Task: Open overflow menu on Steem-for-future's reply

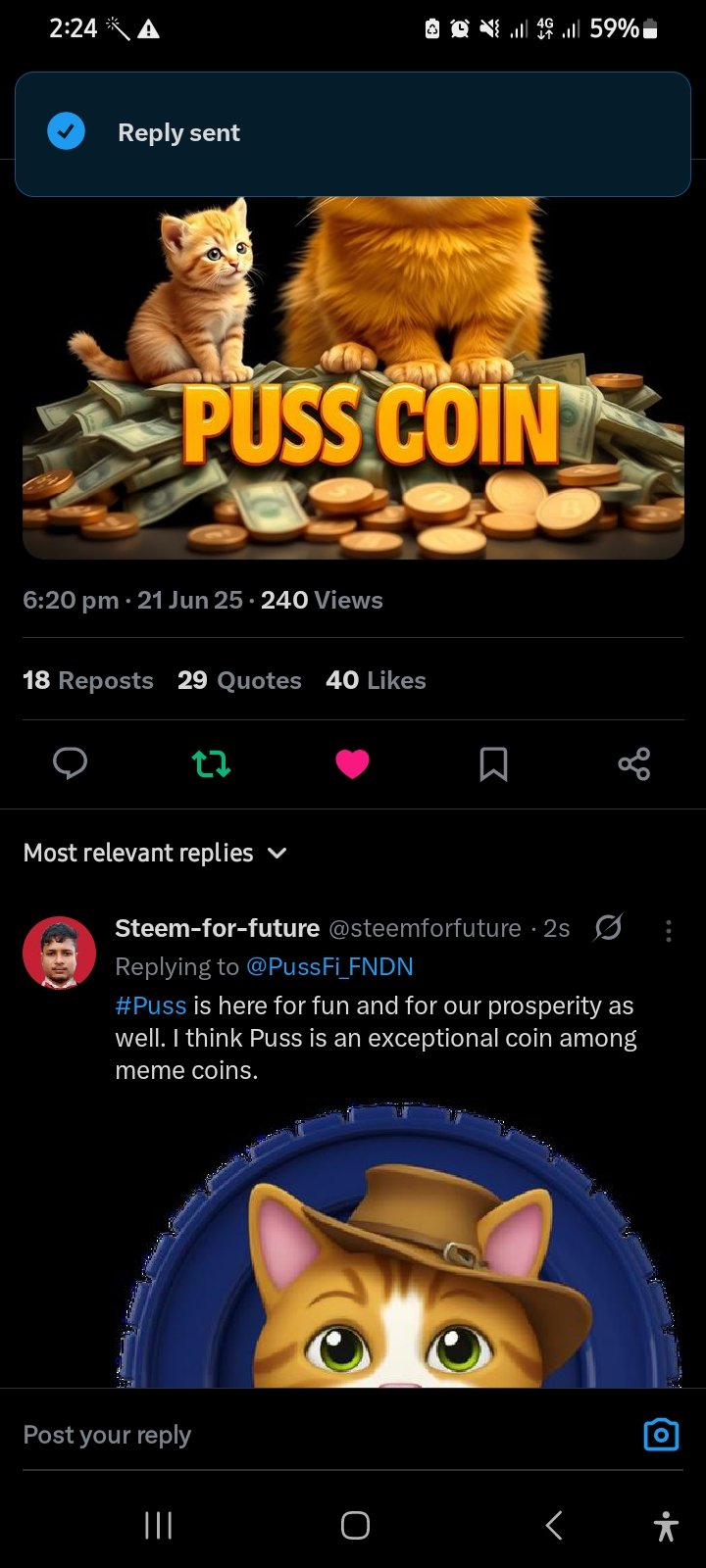Action: pos(668,930)
